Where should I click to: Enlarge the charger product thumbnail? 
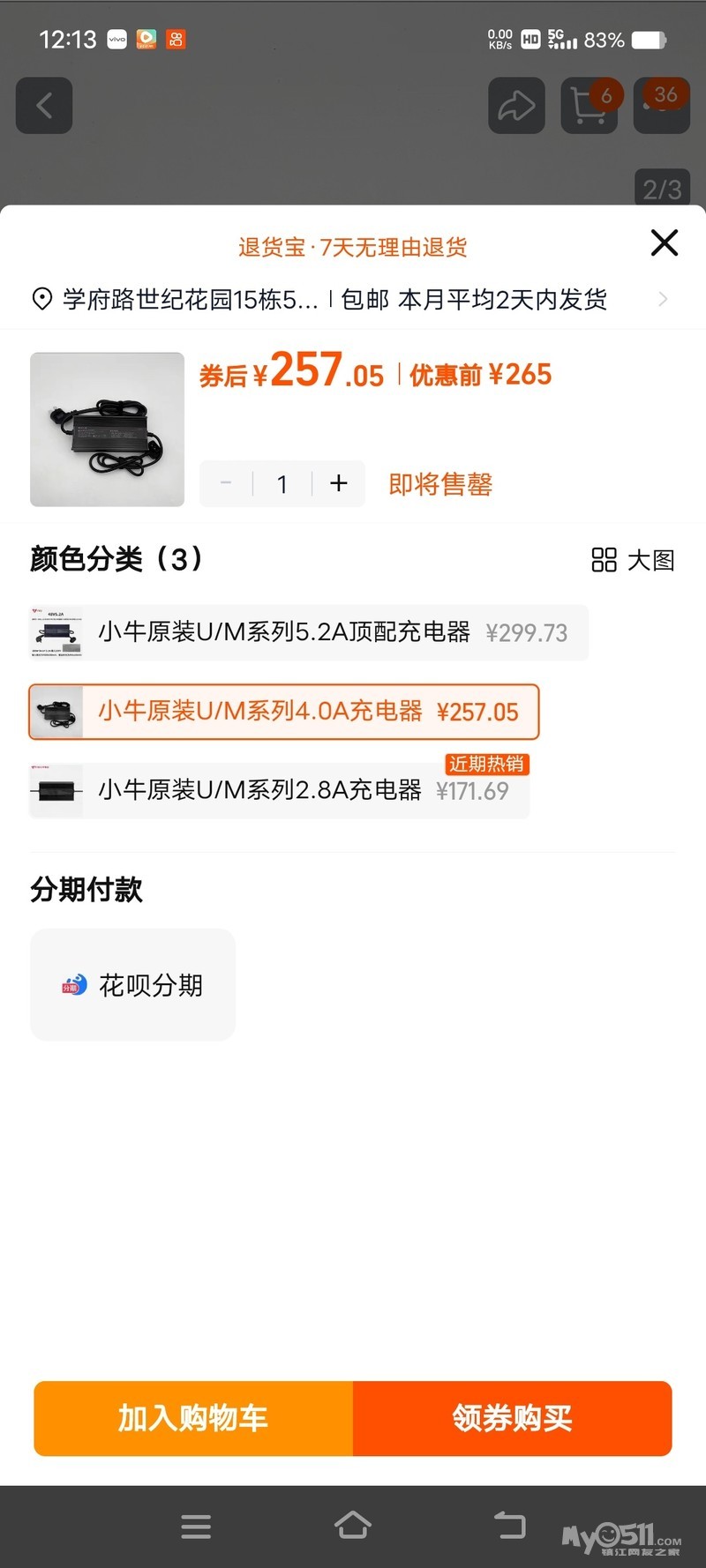107,429
